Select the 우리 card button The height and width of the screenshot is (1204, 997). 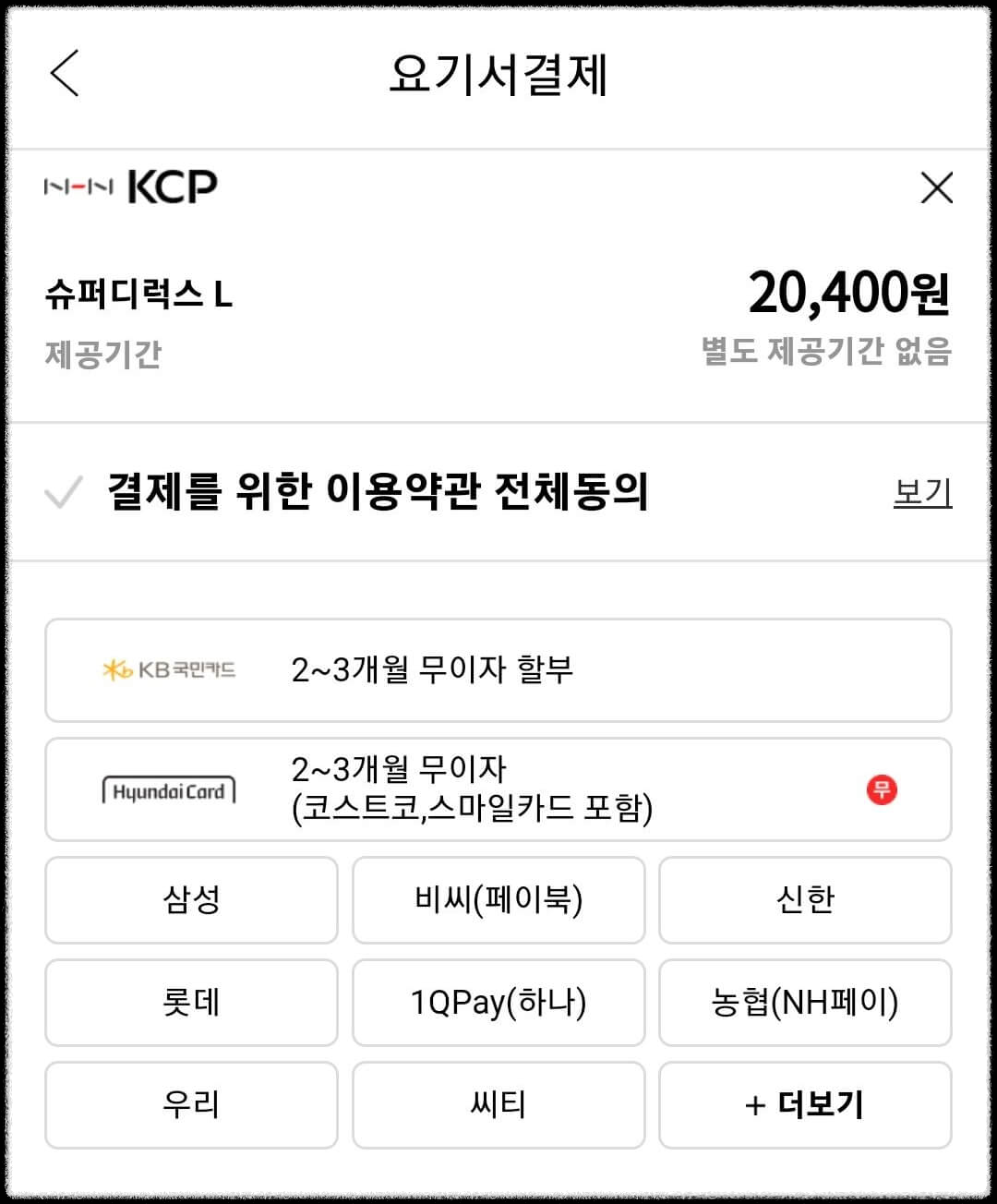click(190, 1105)
